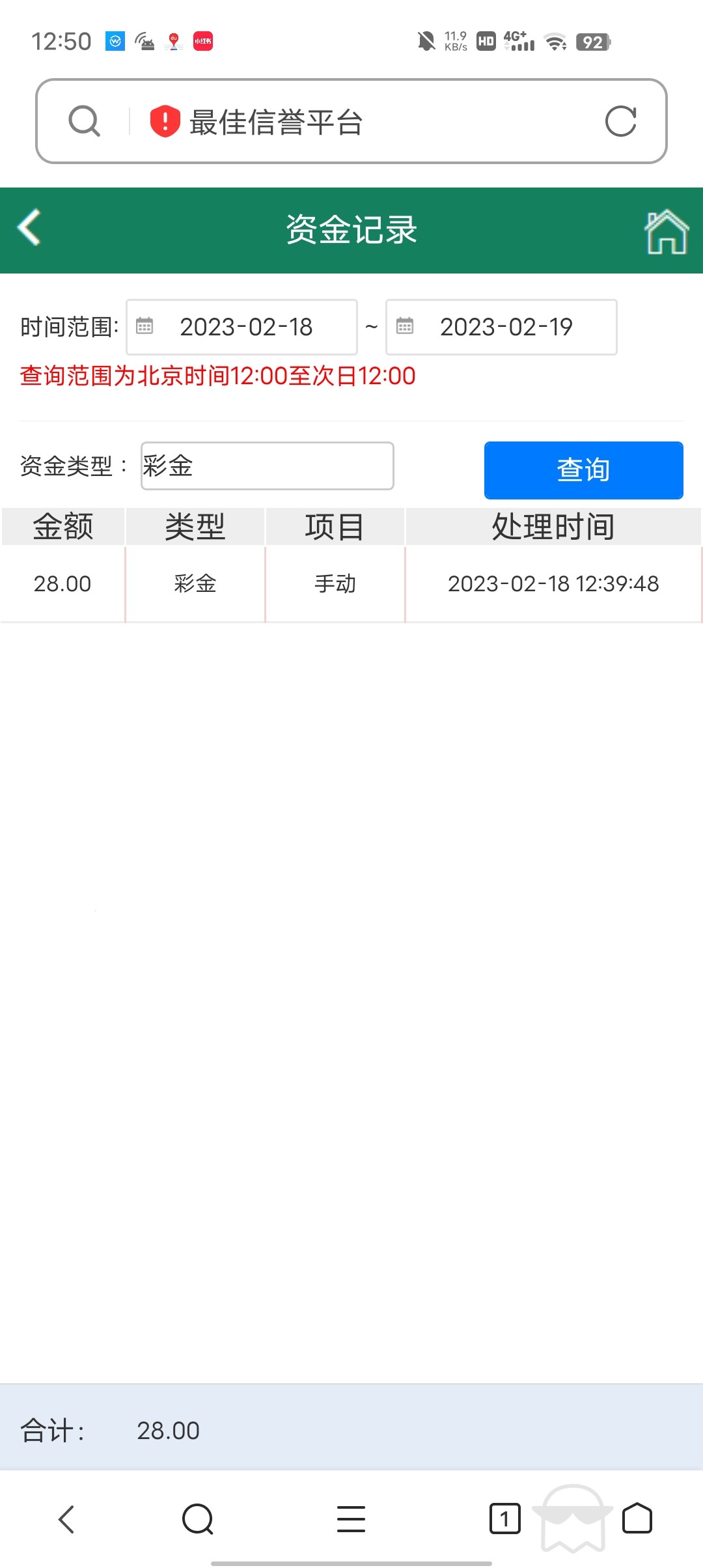
Task: Go to the browser home page
Action: (637, 1520)
